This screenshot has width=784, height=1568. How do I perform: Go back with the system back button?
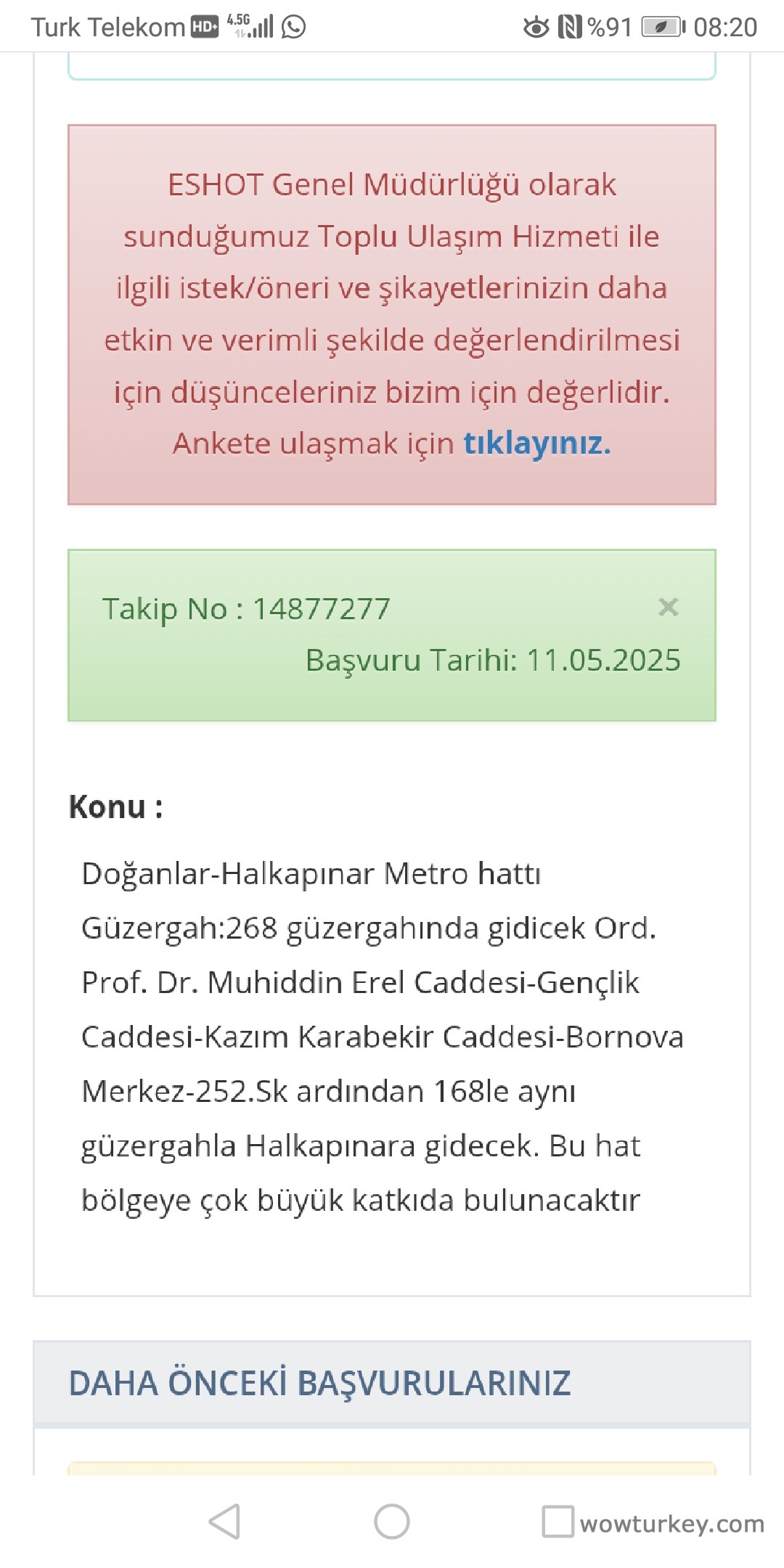pyautogui.click(x=224, y=1522)
